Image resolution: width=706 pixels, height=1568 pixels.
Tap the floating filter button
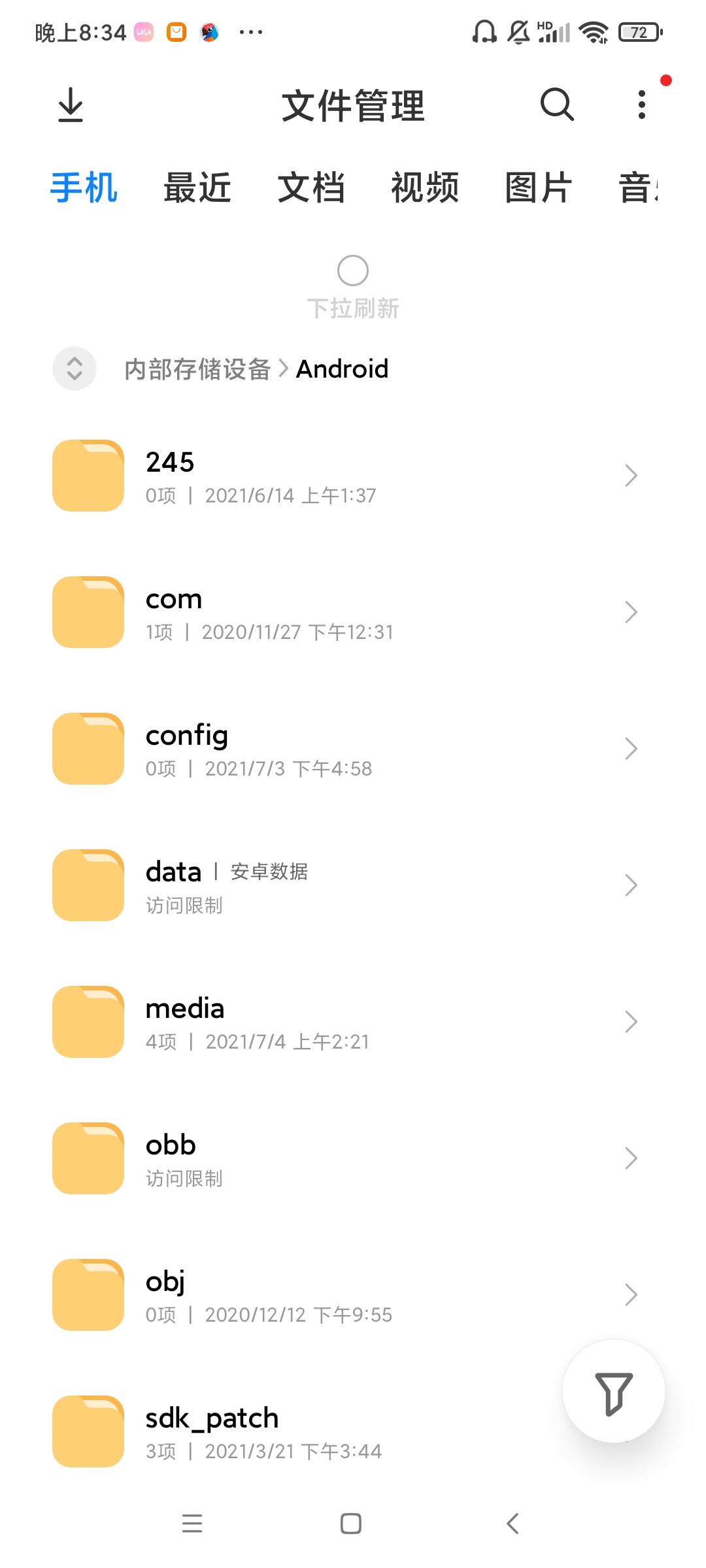click(614, 1392)
